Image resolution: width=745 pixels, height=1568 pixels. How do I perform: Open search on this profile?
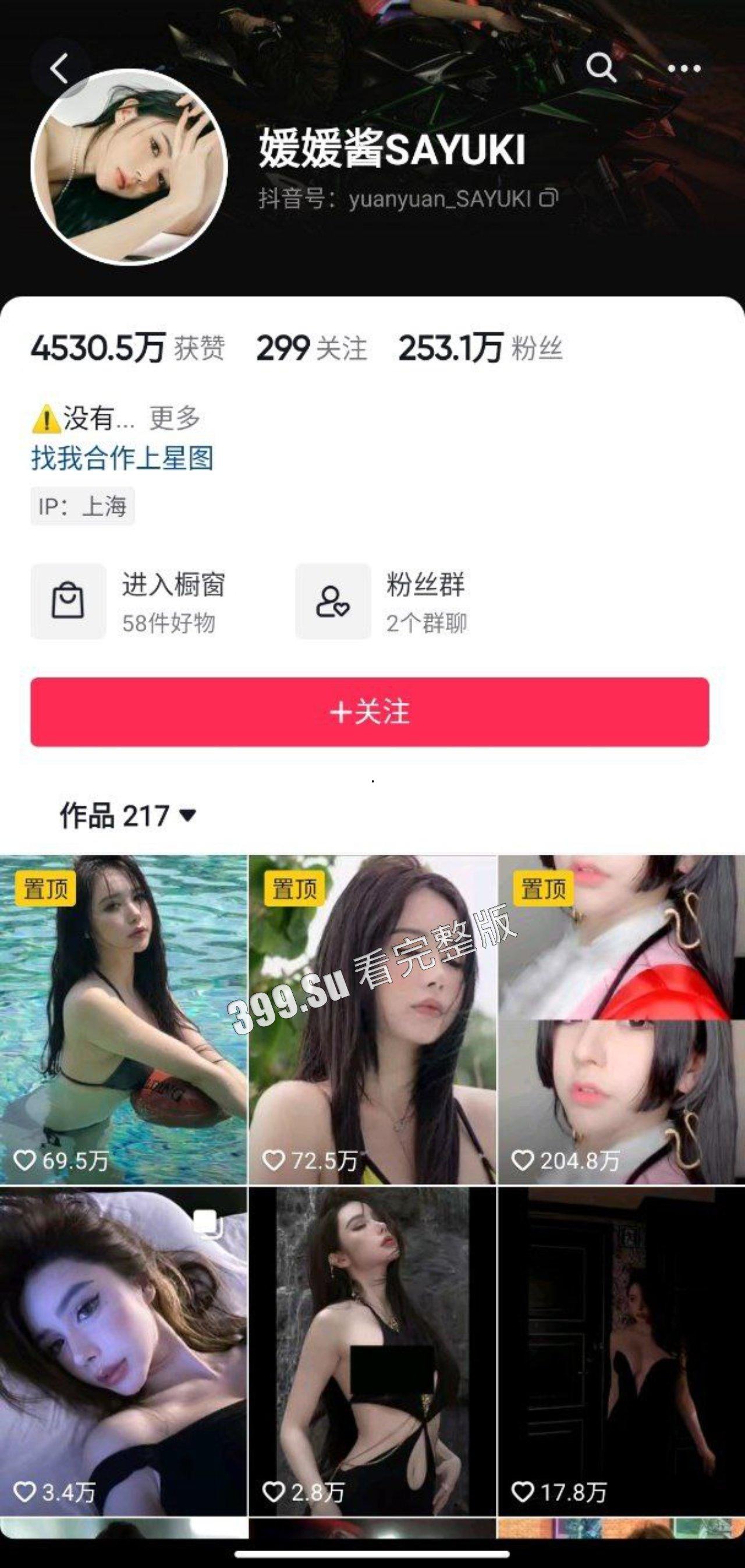pyautogui.click(x=603, y=69)
